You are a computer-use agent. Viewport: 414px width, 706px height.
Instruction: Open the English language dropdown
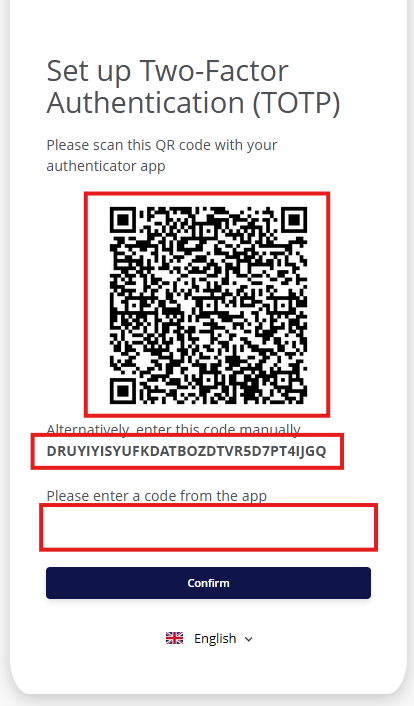(209, 638)
